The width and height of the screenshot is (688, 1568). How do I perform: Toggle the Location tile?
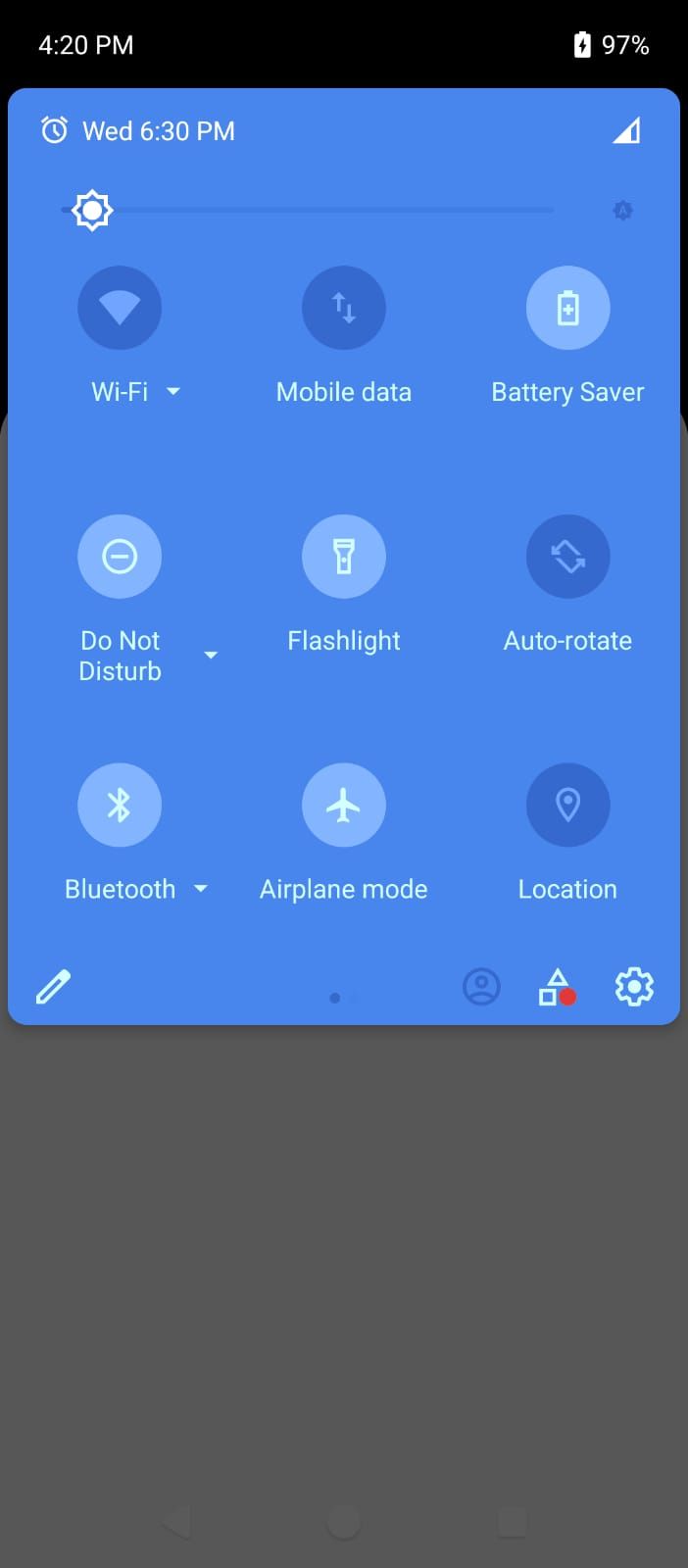(x=567, y=806)
